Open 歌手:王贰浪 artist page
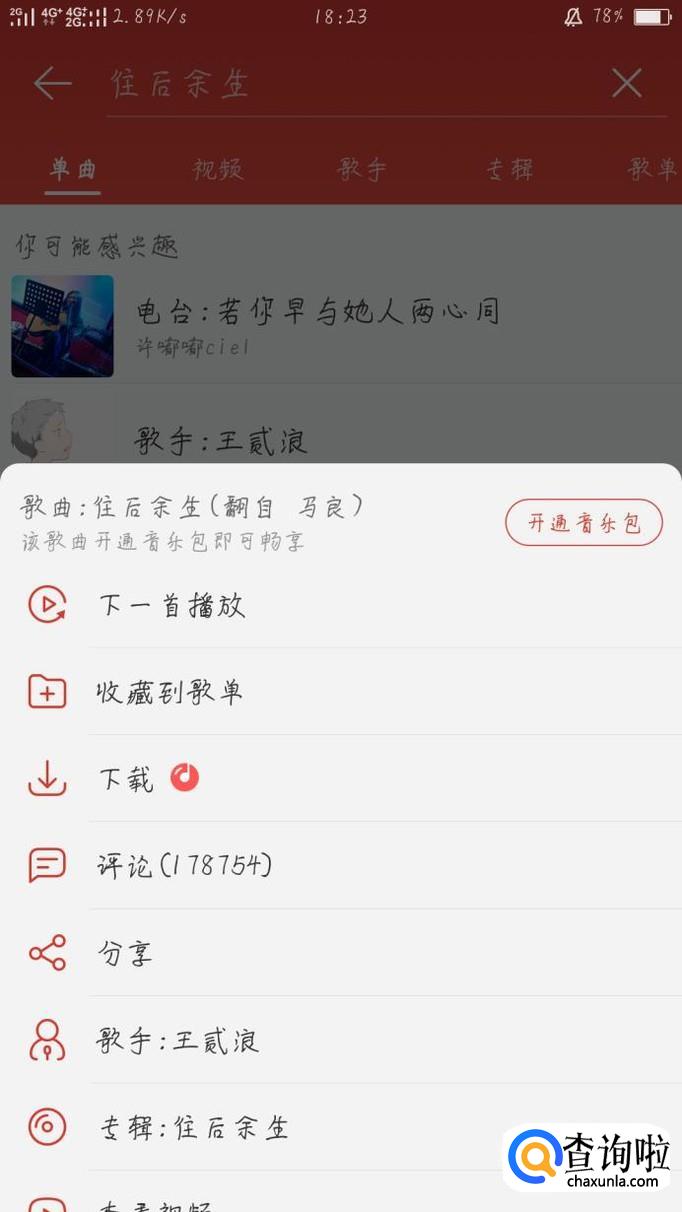Viewport: 682px width, 1212px height. point(178,1041)
